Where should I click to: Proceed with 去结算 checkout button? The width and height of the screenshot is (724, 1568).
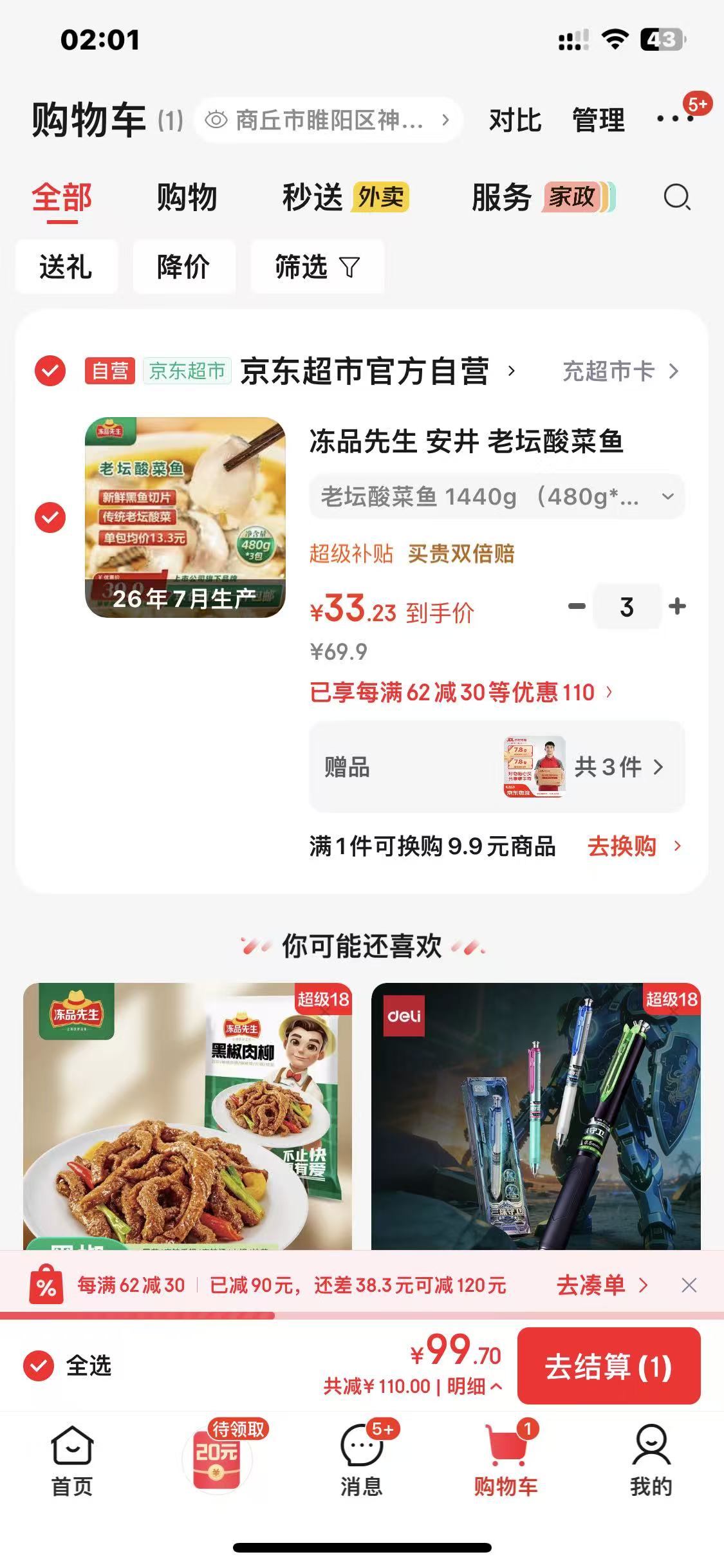(609, 1366)
